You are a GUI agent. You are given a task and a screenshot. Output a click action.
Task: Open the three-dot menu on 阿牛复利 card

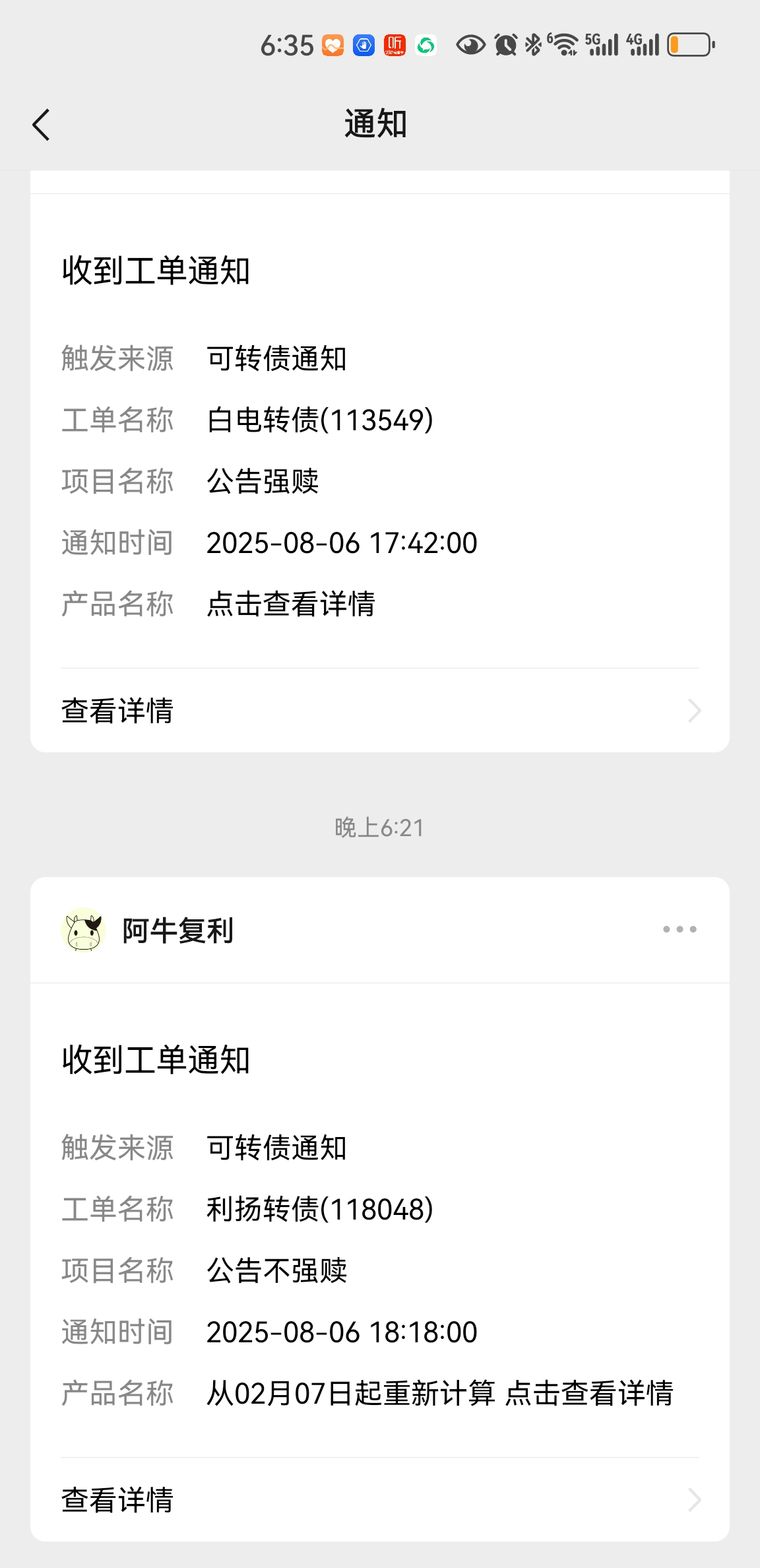tap(680, 929)
